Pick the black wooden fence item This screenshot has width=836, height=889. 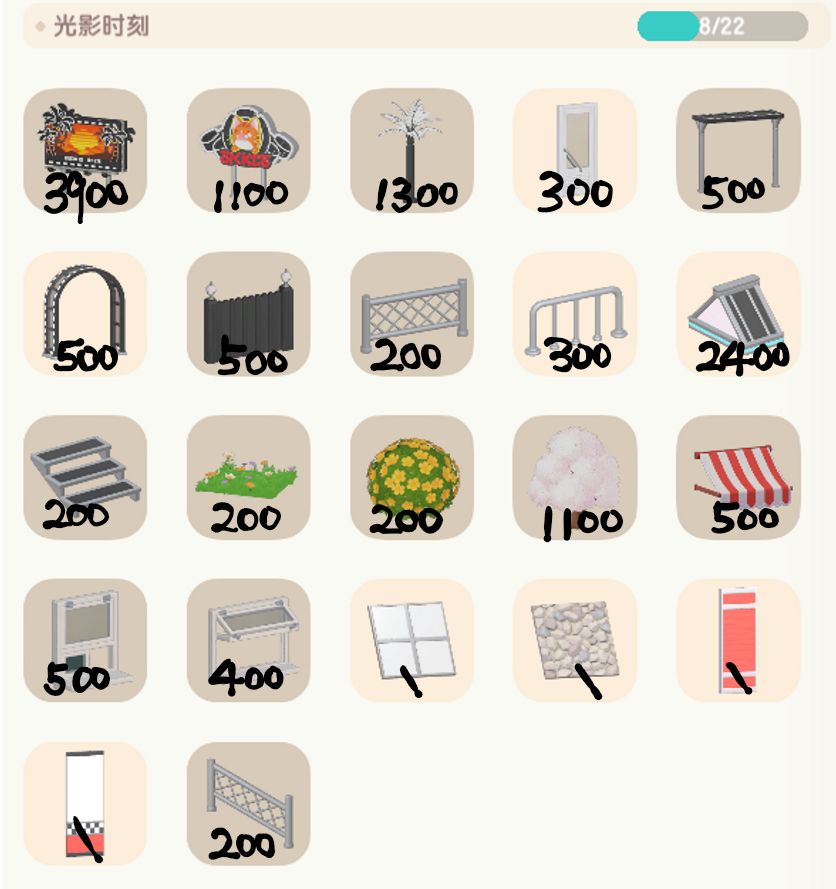coord(248,314)
